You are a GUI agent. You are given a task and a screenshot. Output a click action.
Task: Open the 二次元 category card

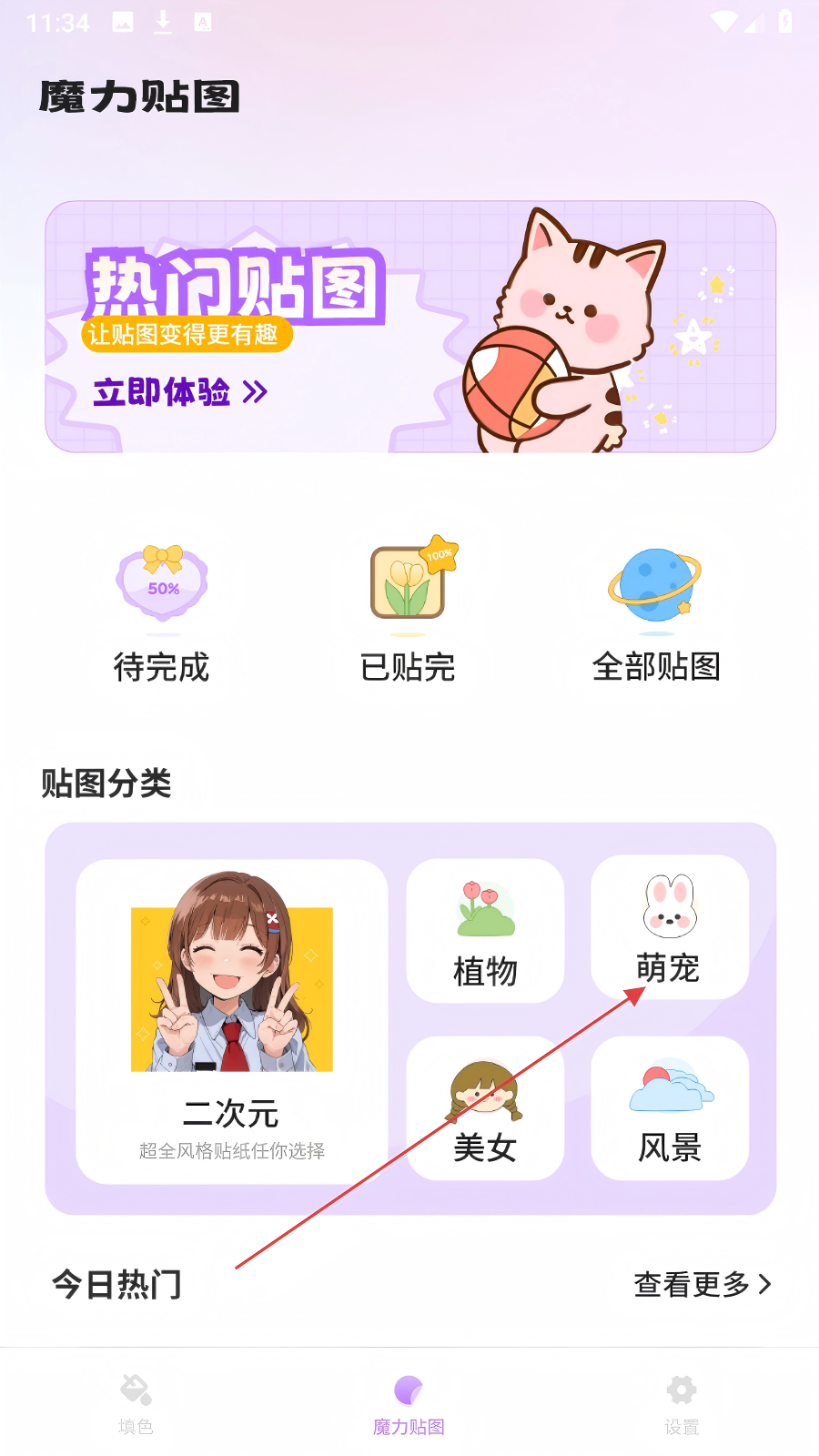click(x=231, y=1021)
